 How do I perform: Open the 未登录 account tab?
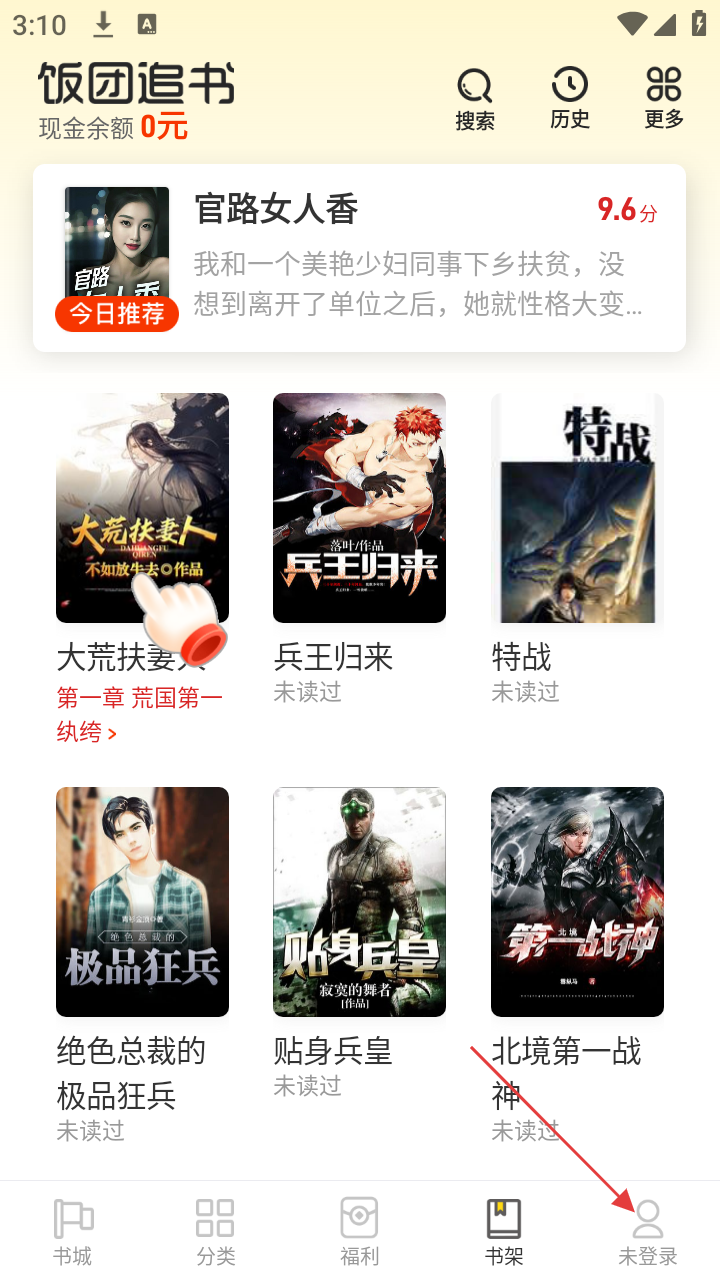pyautogui.click(x=648, y=1231)
